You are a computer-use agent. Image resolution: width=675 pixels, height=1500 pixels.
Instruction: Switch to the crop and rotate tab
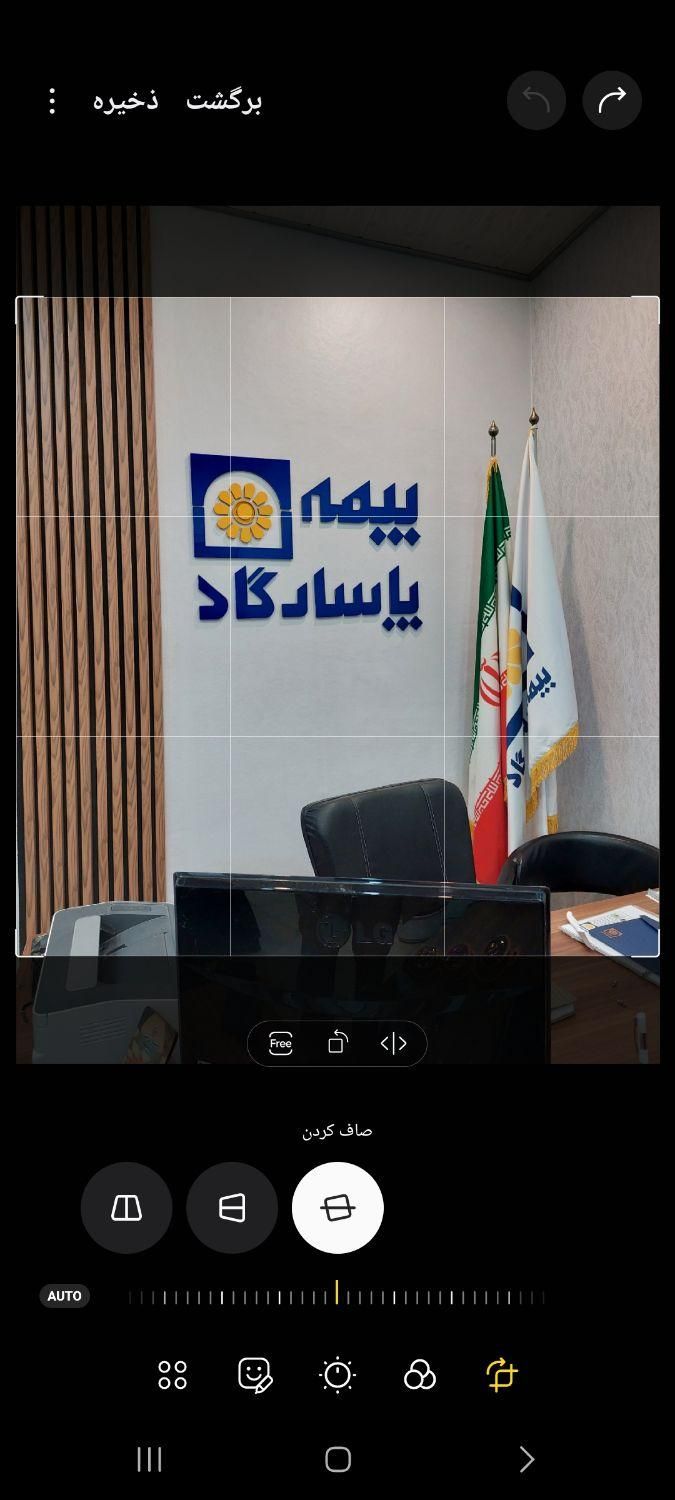click(x=502, y=1375)
